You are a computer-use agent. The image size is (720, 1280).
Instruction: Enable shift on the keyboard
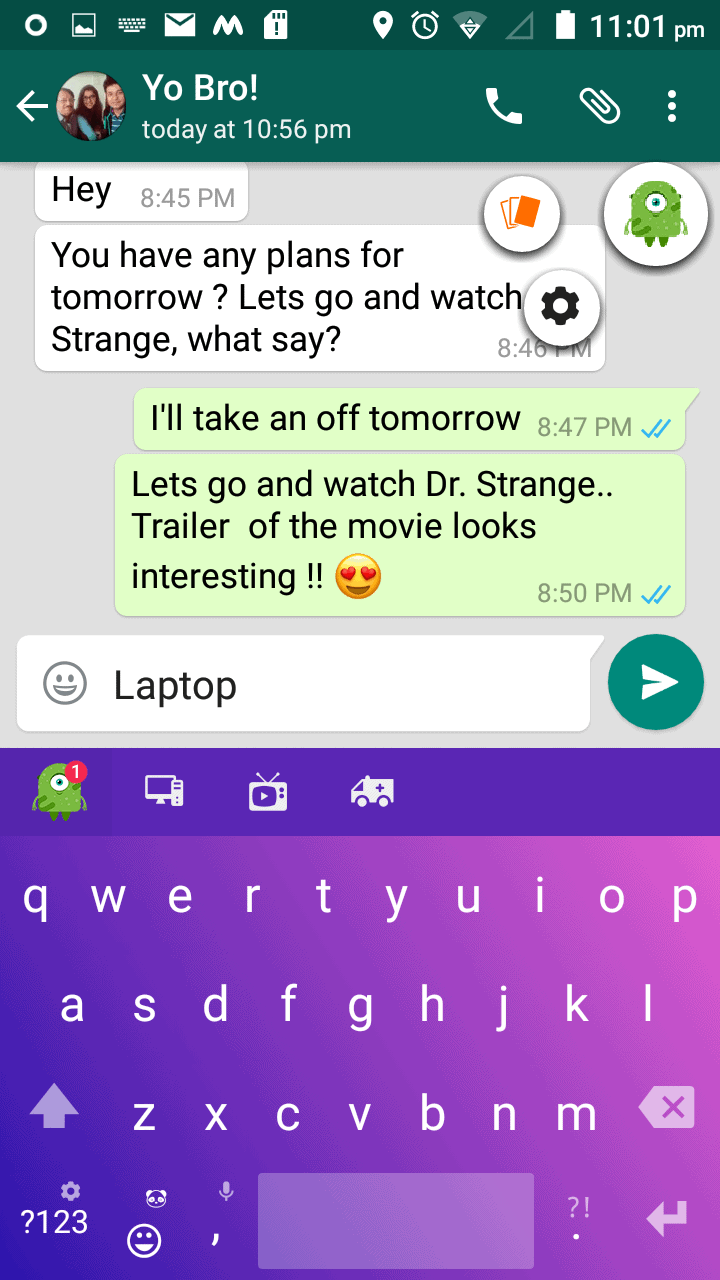tap(54, 1107)
